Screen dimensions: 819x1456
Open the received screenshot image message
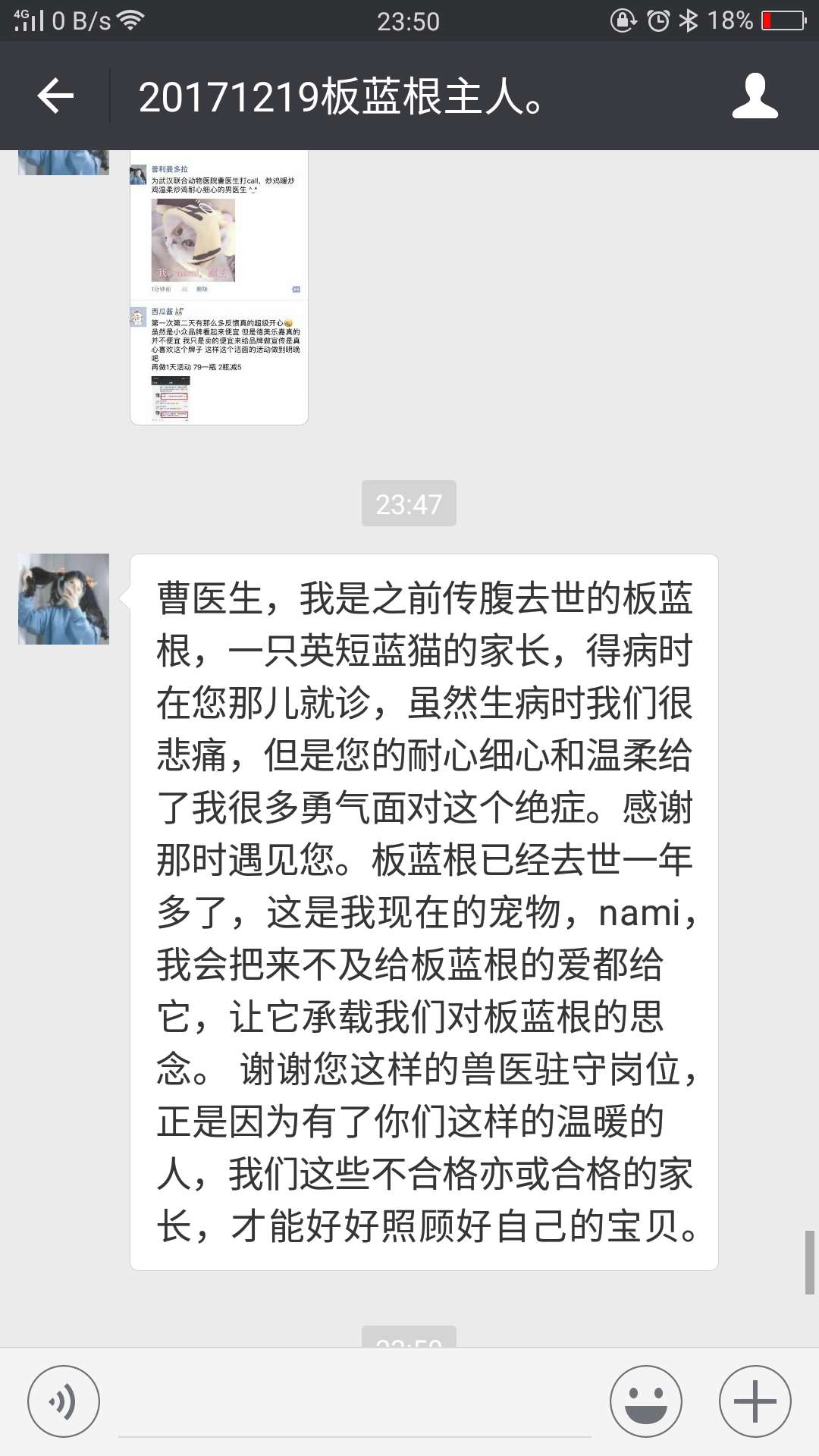(219, 287)
